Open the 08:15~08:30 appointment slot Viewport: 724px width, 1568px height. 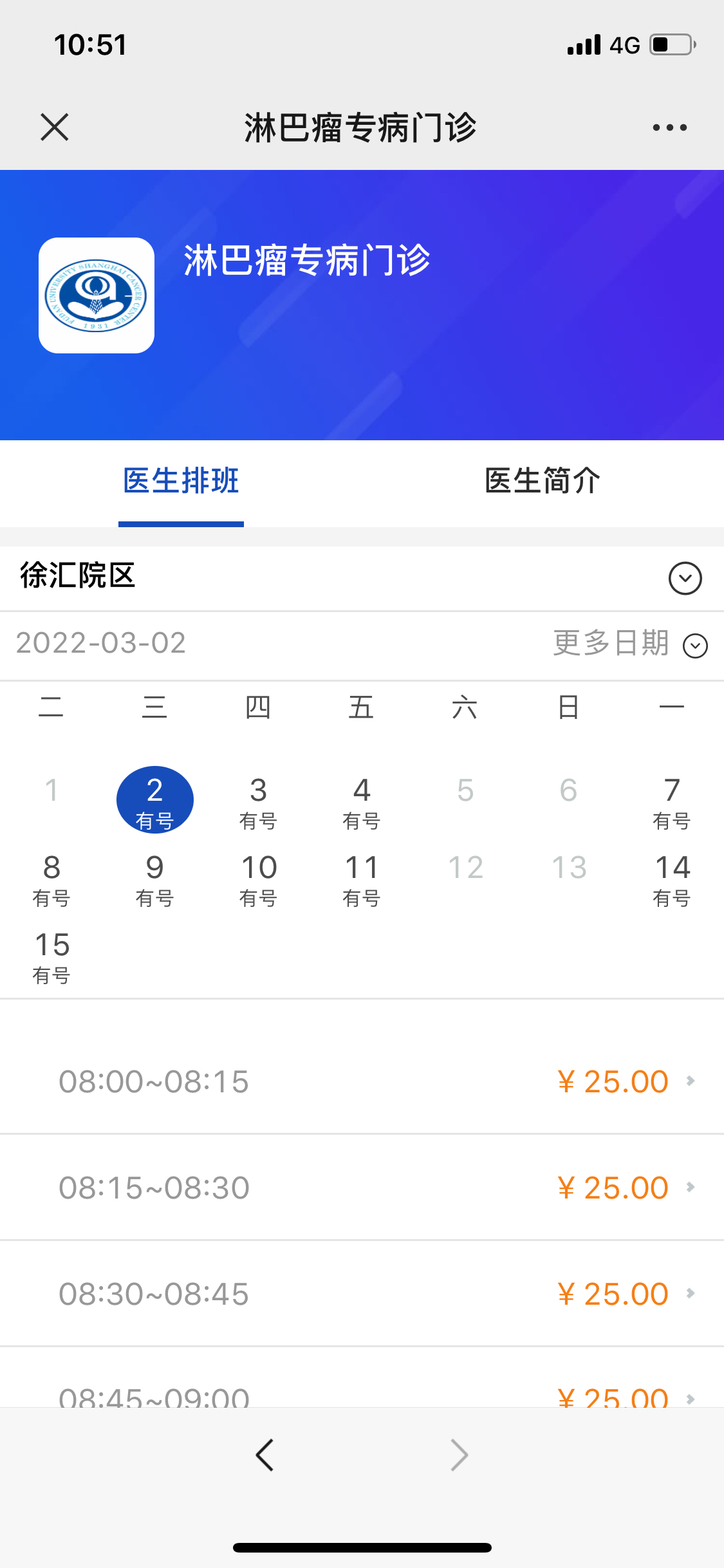(362, 1188)
